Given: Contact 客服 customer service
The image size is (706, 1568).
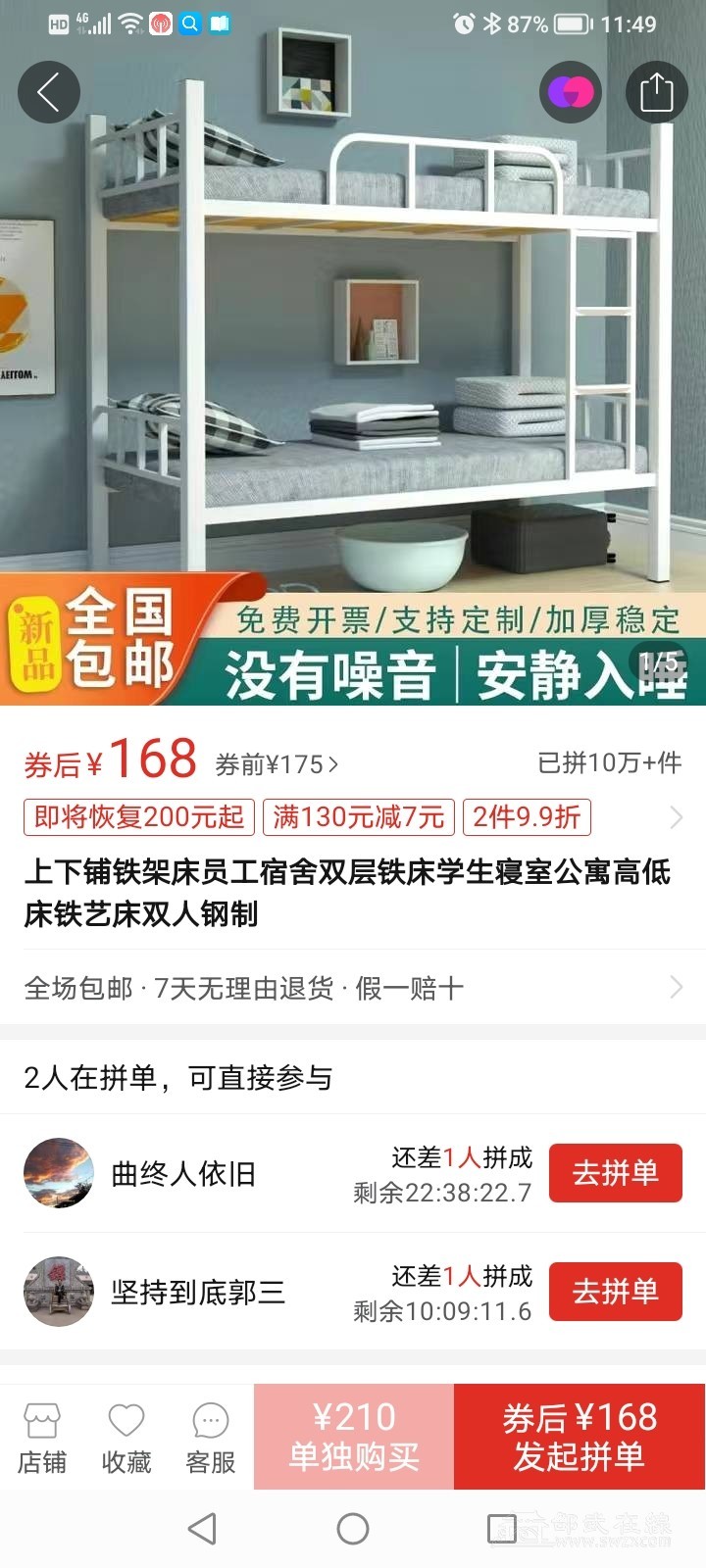Looking at the screenshot, I should click(211, 1439).
